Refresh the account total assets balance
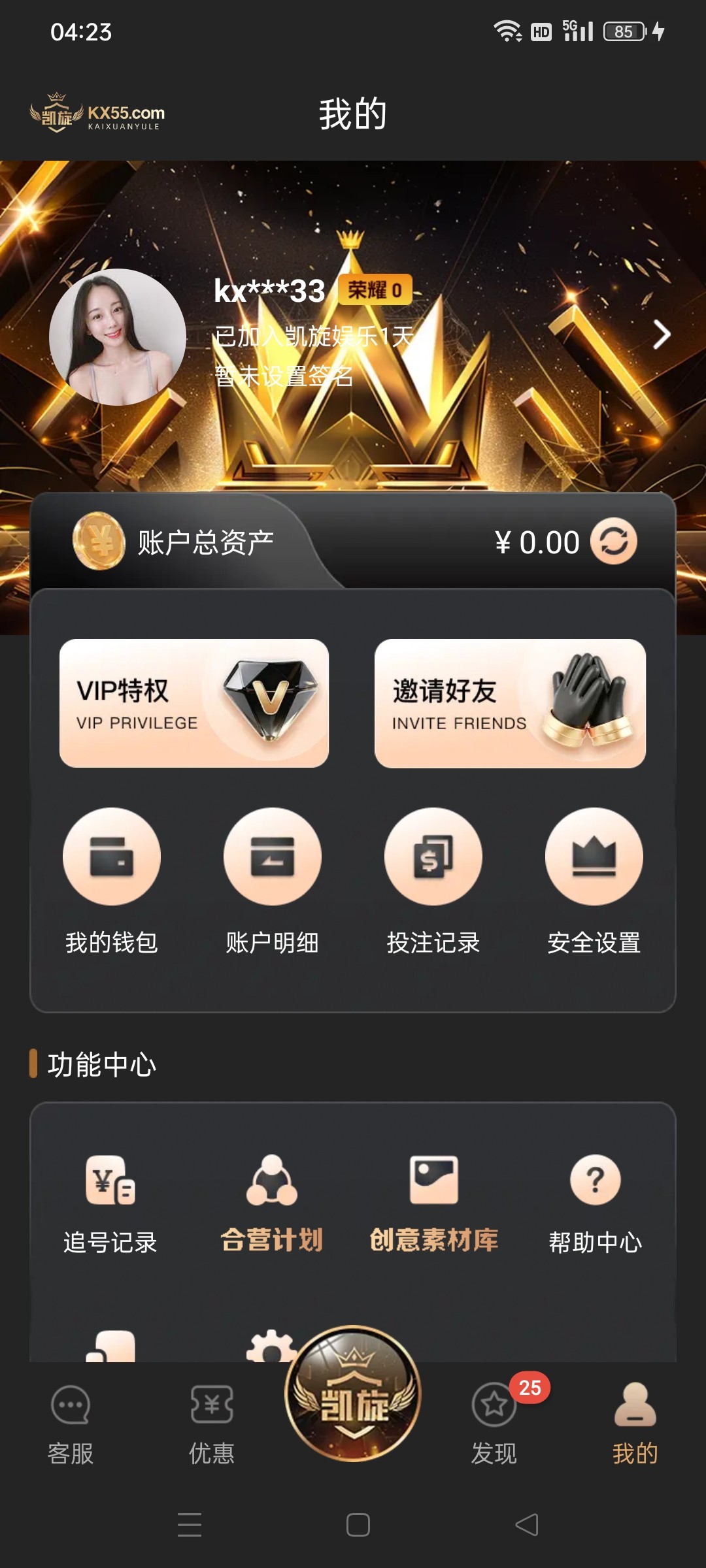Screen dimensions: 706x1568 point(613,541)
